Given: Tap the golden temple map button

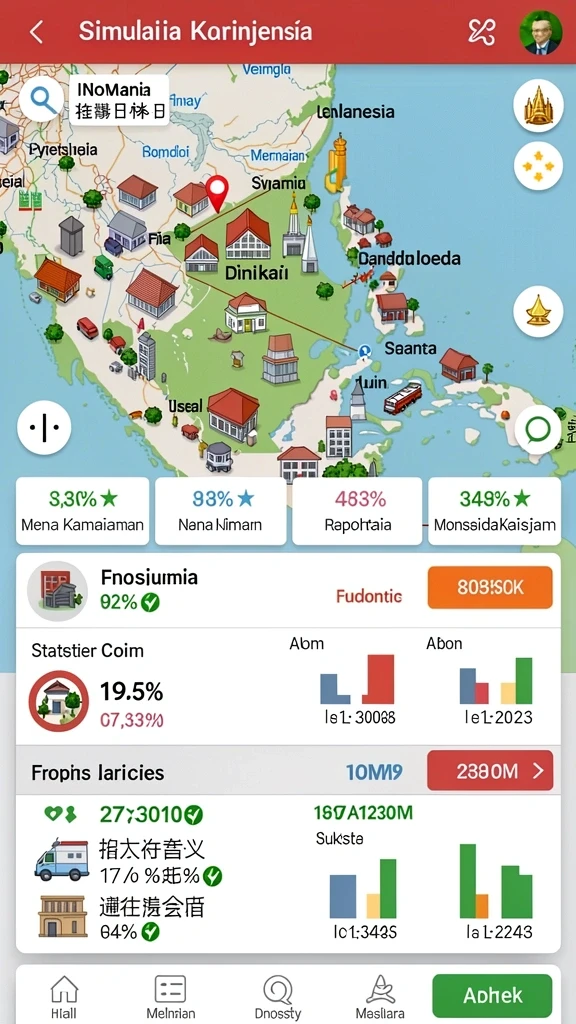Looking at the screenshot, I should pyautogui.click(x=539, y=106).
